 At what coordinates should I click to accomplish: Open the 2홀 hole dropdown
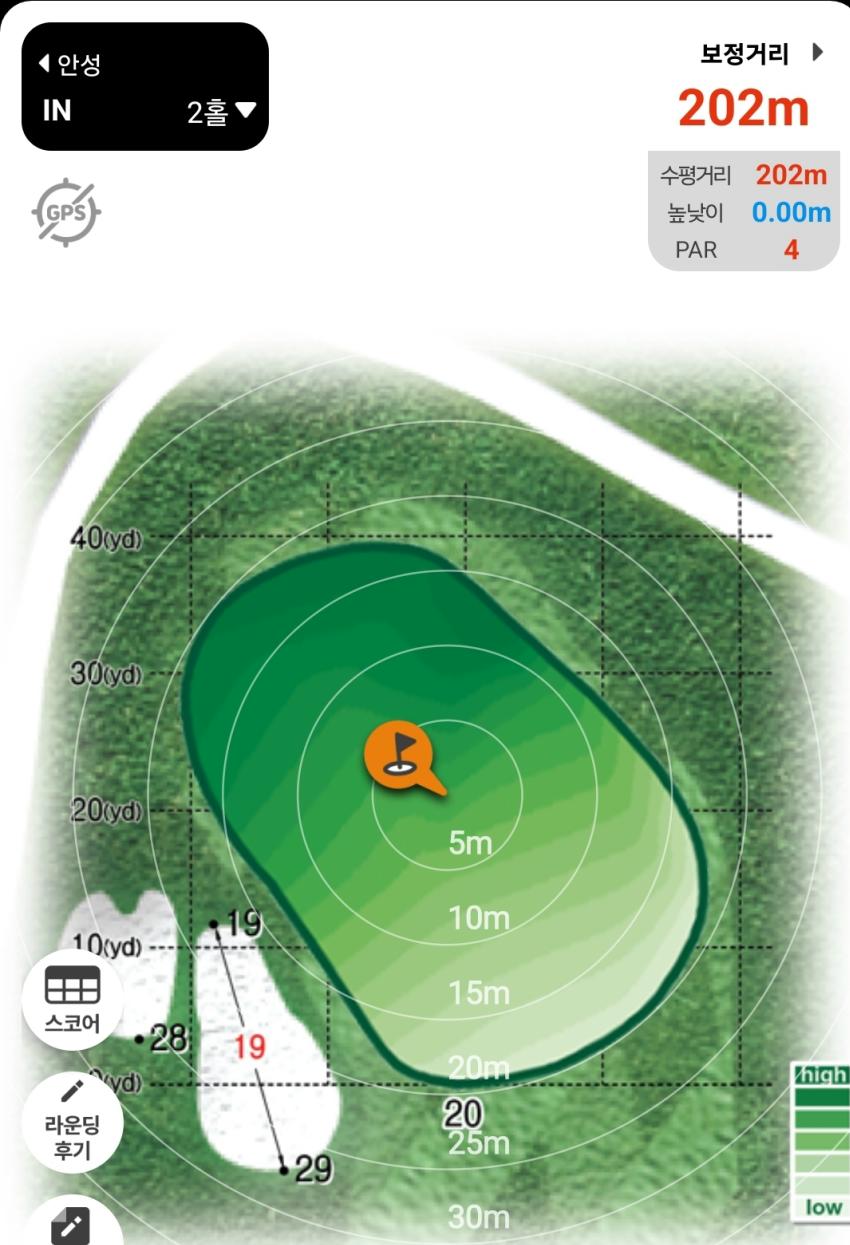(x=221, y=112)
